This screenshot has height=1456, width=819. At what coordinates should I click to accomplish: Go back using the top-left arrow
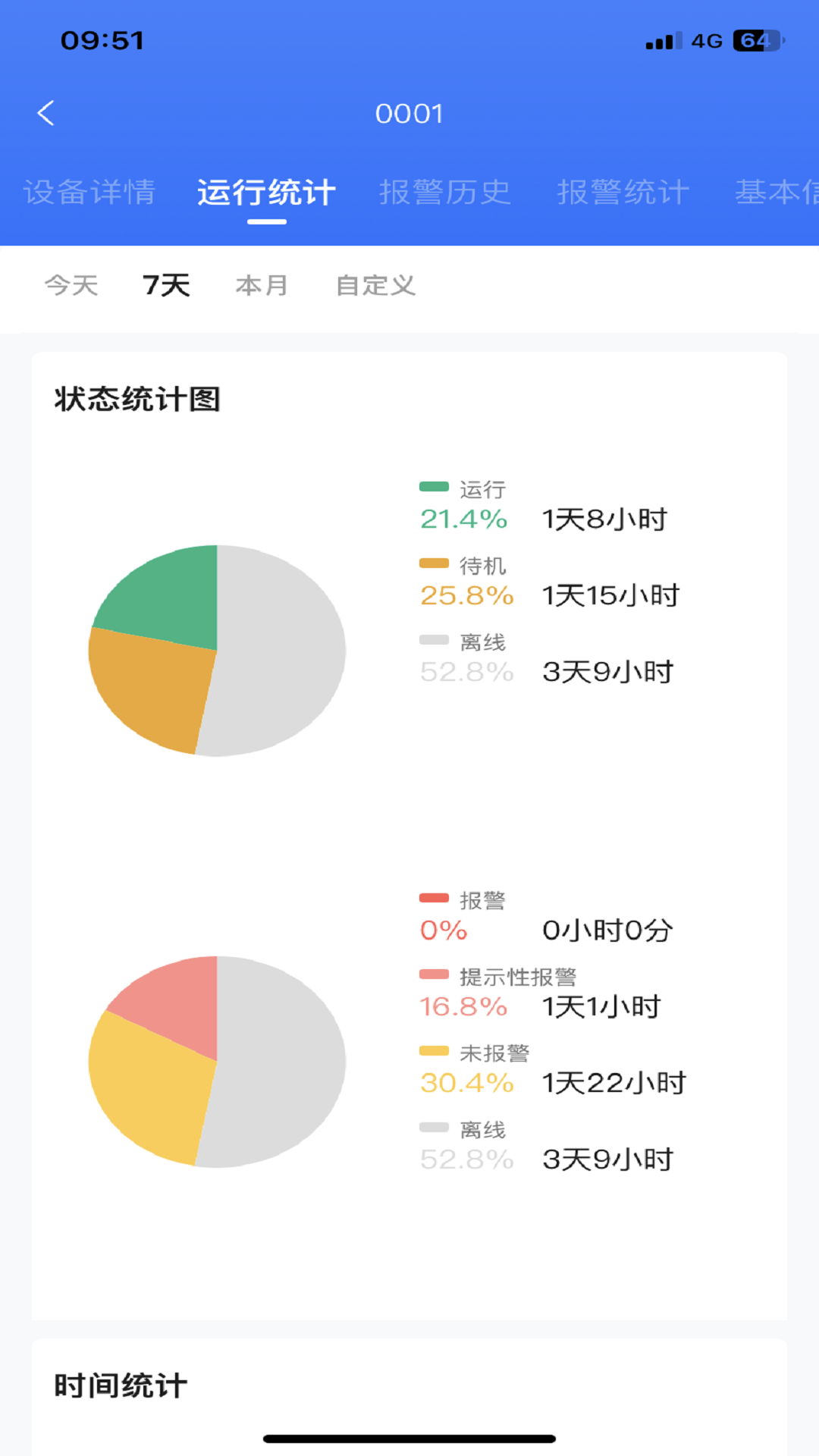pos(46,114)
